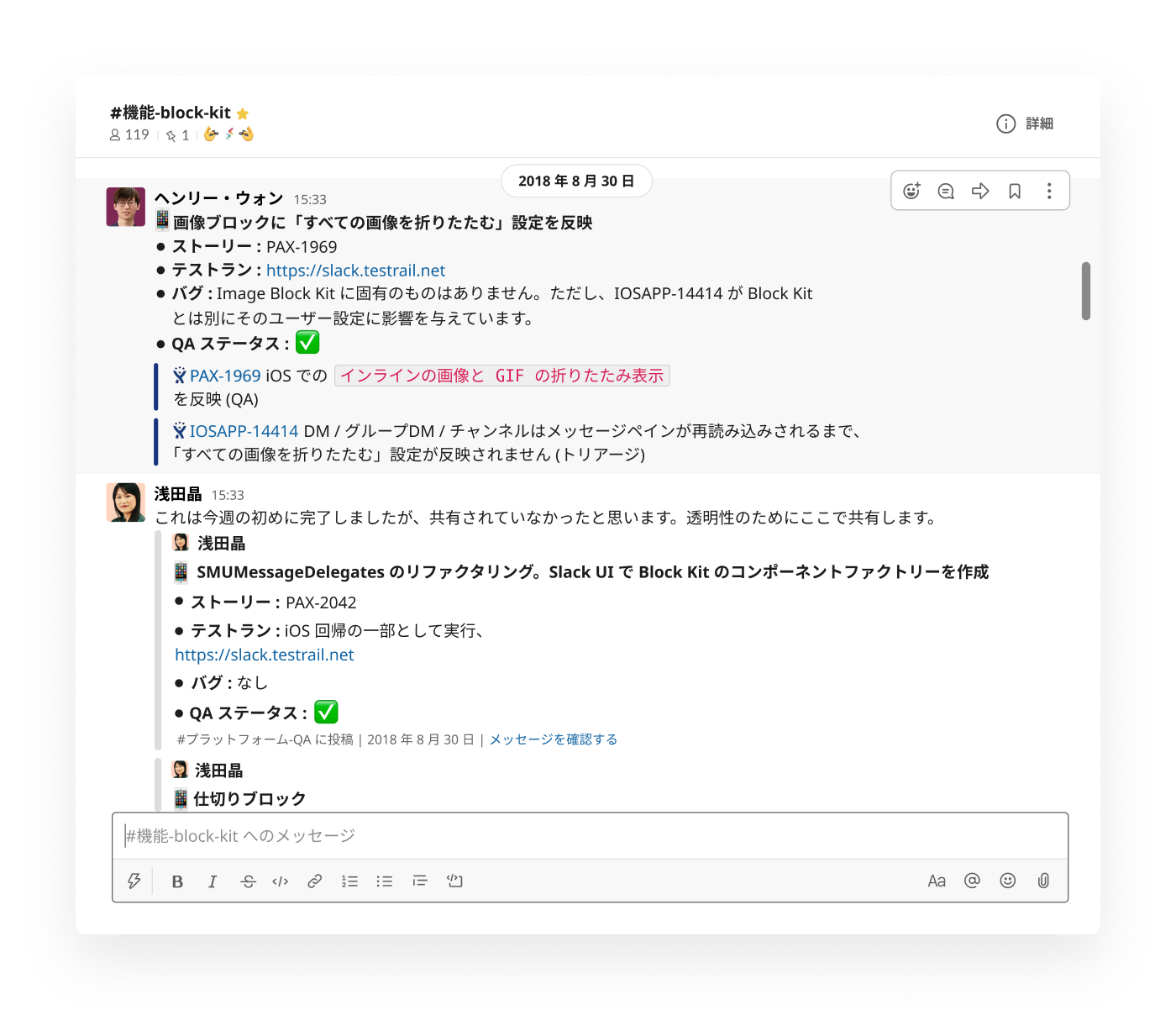This screenshot has width=1176, height=1010.
Task: Open more actions for the message
Action: pos(1049,191)
